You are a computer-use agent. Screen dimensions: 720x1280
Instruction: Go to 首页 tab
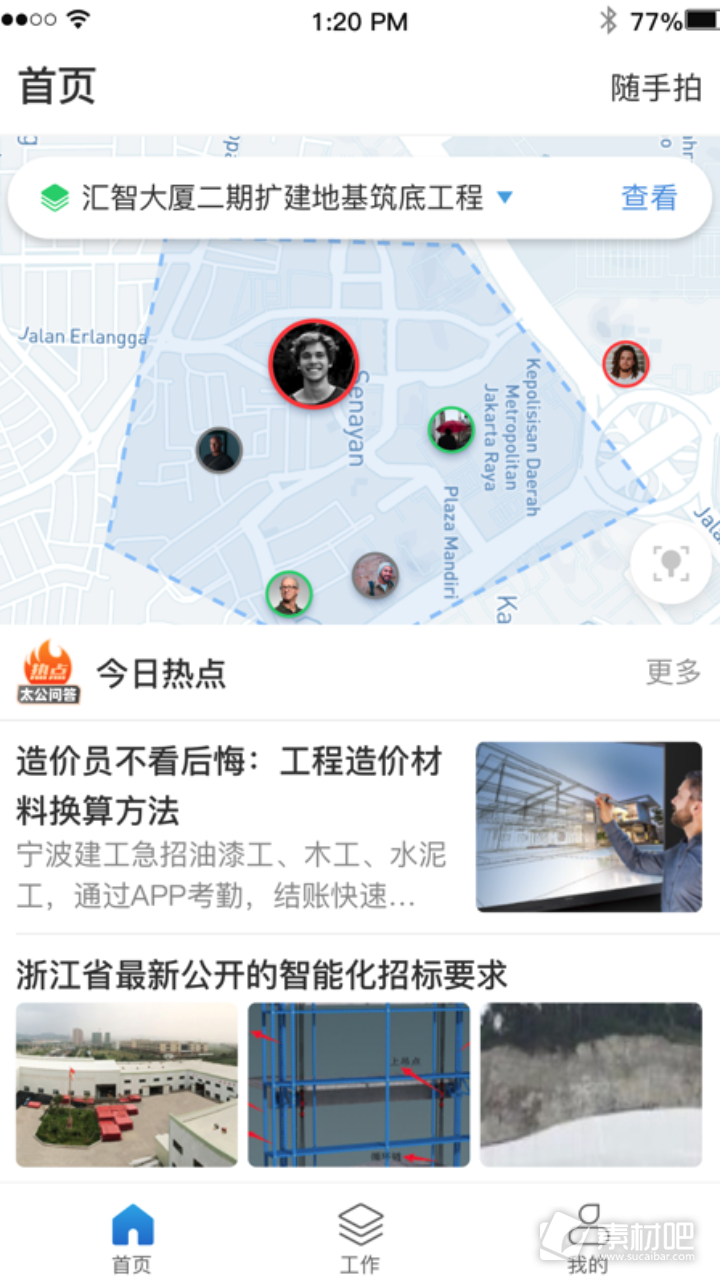(132, 1238)
